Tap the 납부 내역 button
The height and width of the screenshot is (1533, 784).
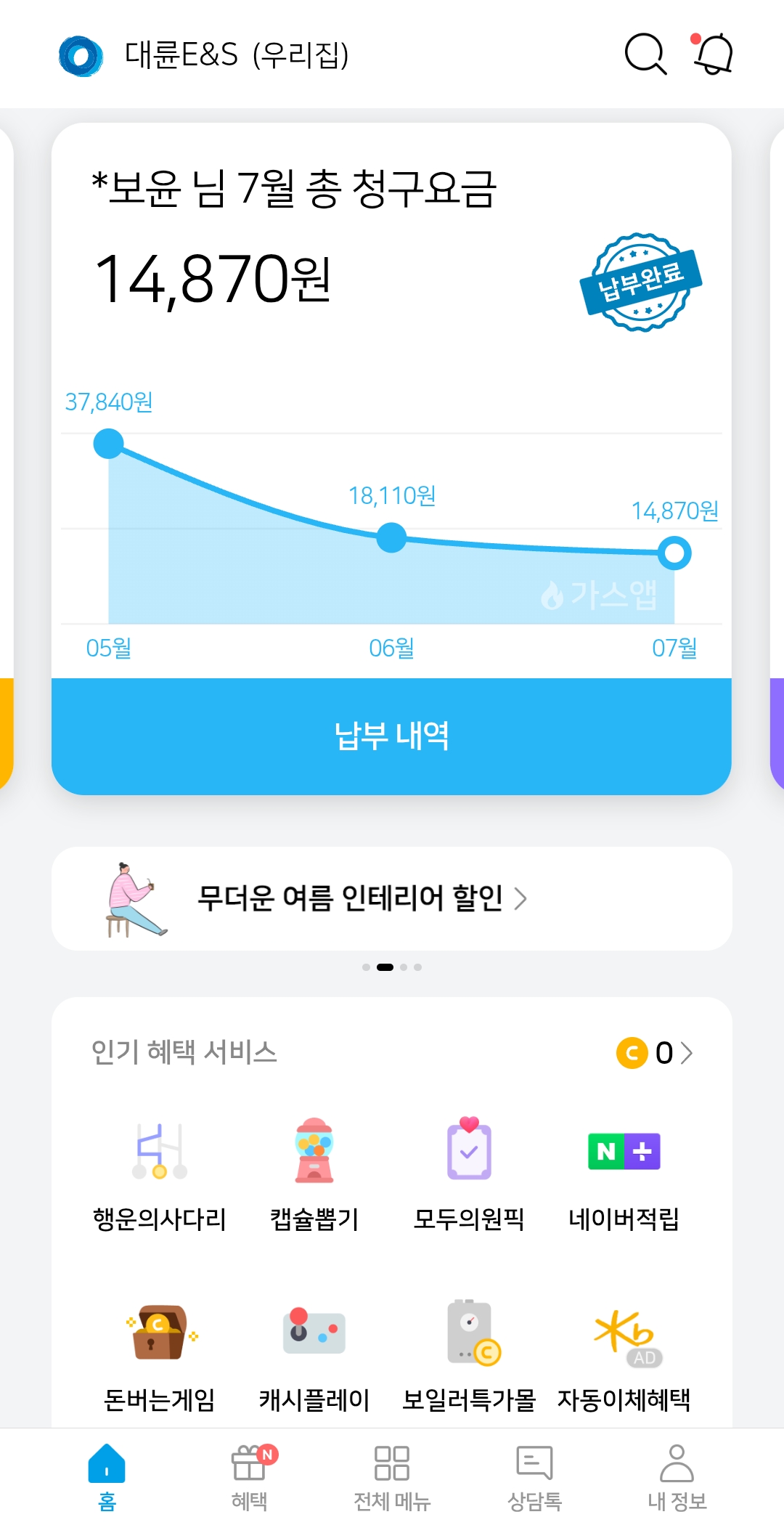tap(391, 736)
